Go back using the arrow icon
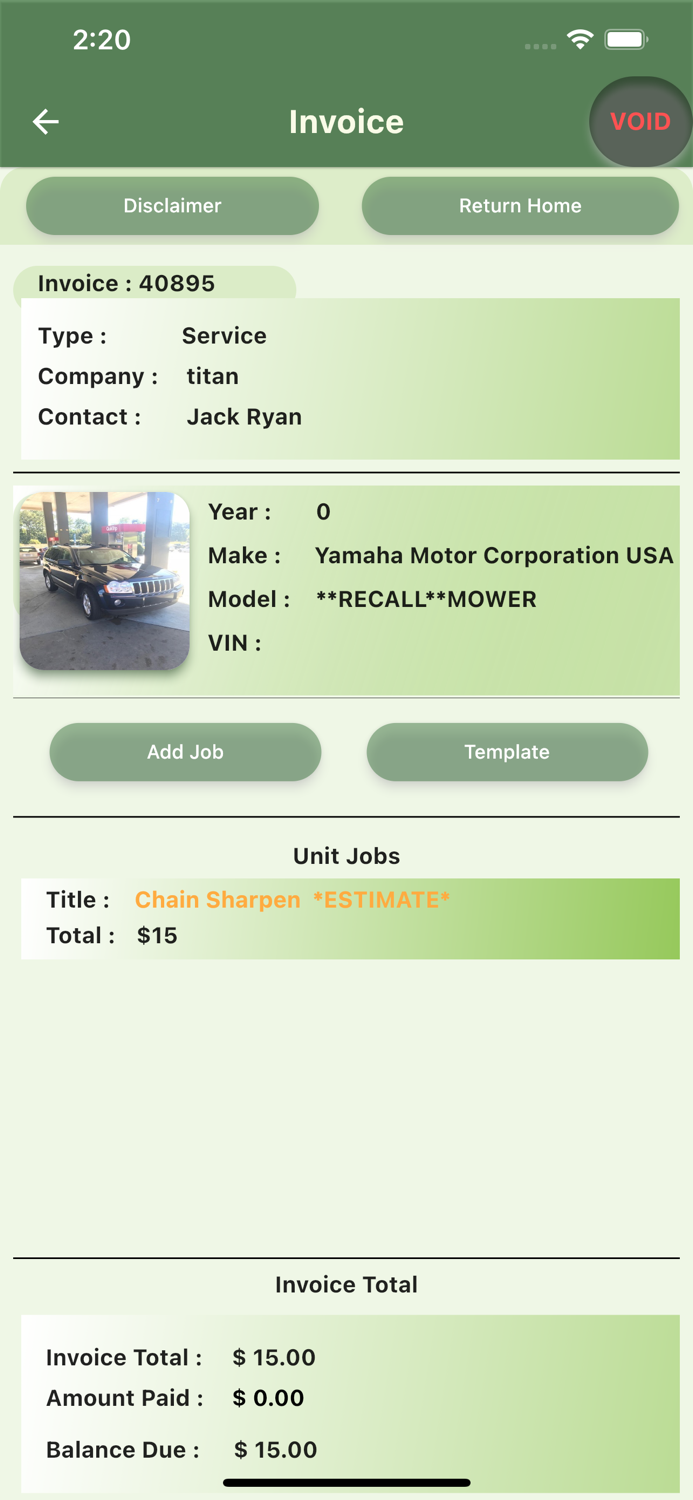Image resolution: width=693 pixels, height=1500 pixels. coord(46,122)
